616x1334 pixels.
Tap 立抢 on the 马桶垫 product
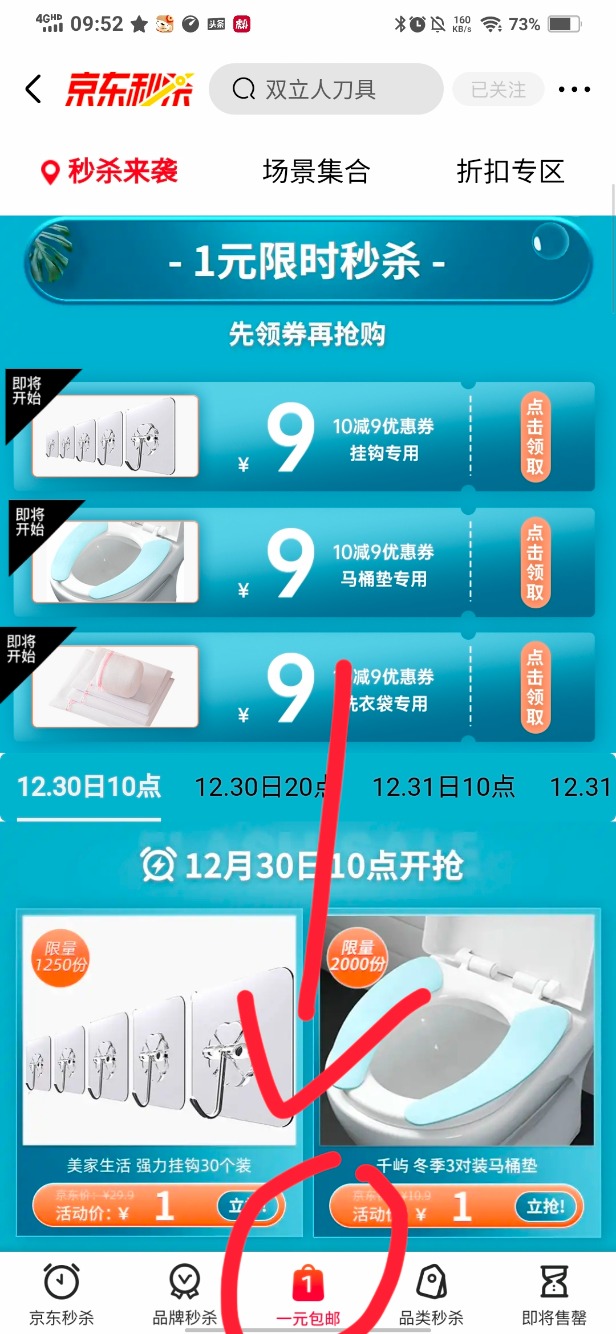pyautogui.click(x=548, y=1207)
